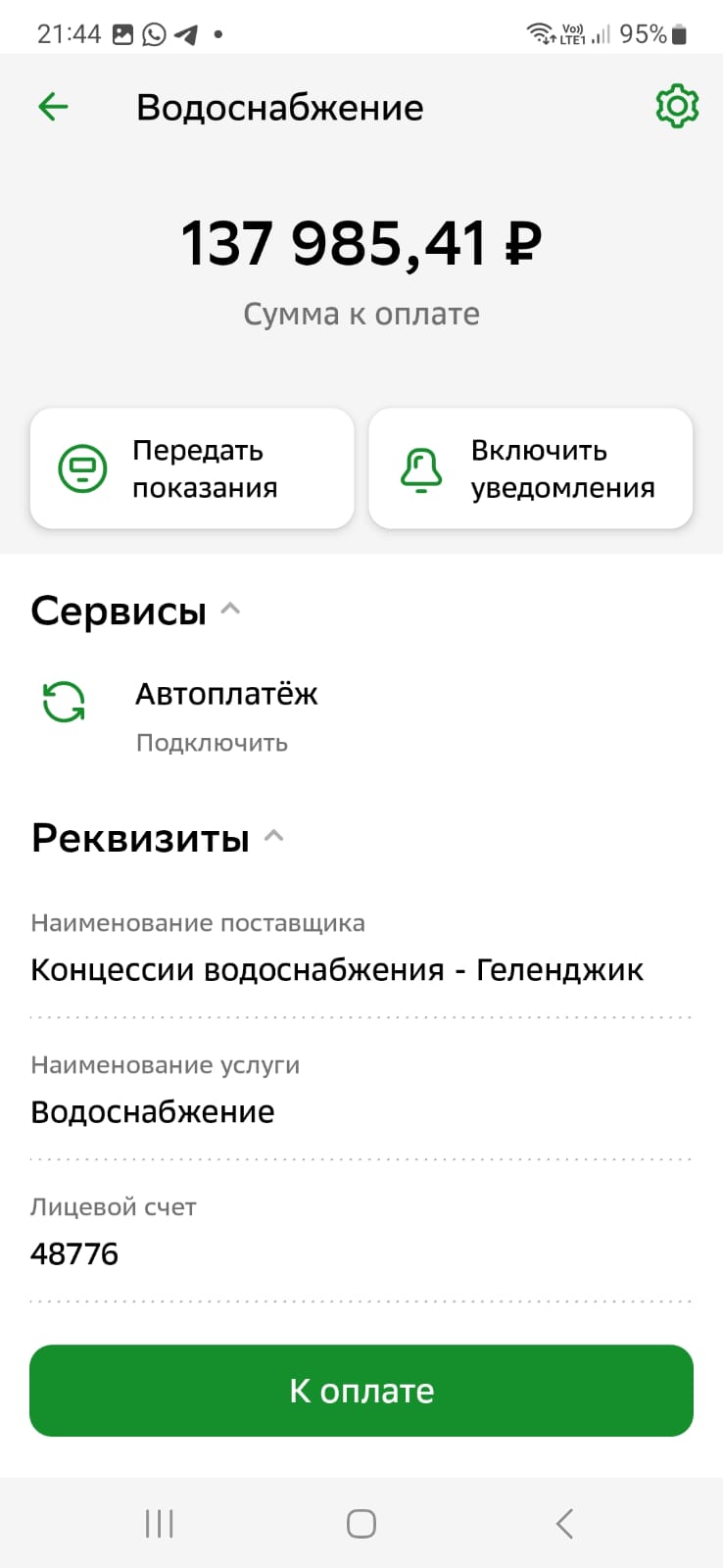This screenshot has width=723, height=1568.
Task: Tap the amount 137 985,41 ₽
Action: click(x=361, y=242)
